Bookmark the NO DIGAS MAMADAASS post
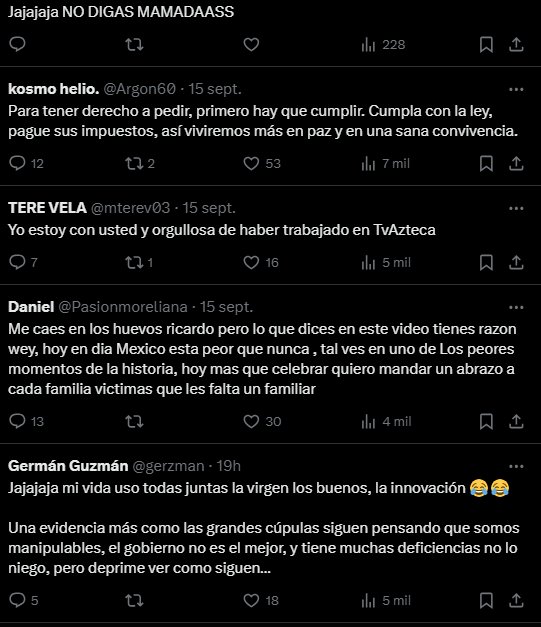The height and width of the screenshot is (627, 541). [x=486, y=44]
